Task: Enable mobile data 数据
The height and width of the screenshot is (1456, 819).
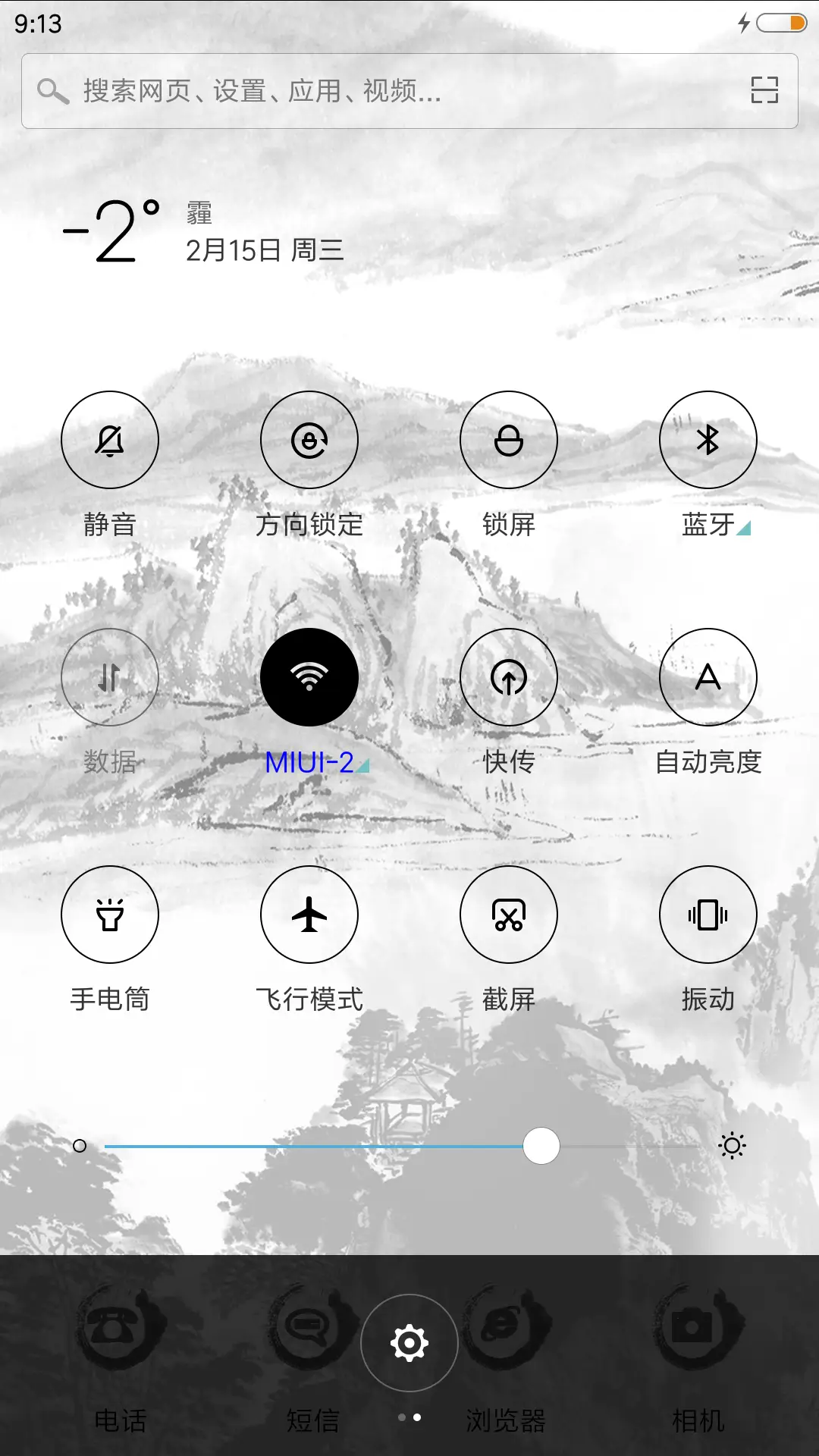Action: pyautogui.click(x=109, y=677)
